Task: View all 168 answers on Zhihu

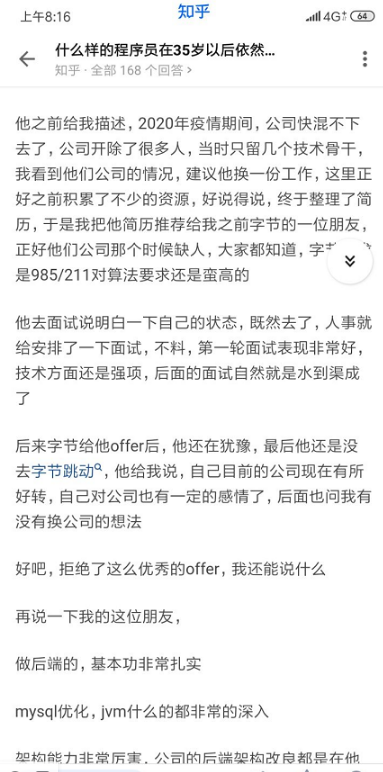Action: tap(123, 70)
